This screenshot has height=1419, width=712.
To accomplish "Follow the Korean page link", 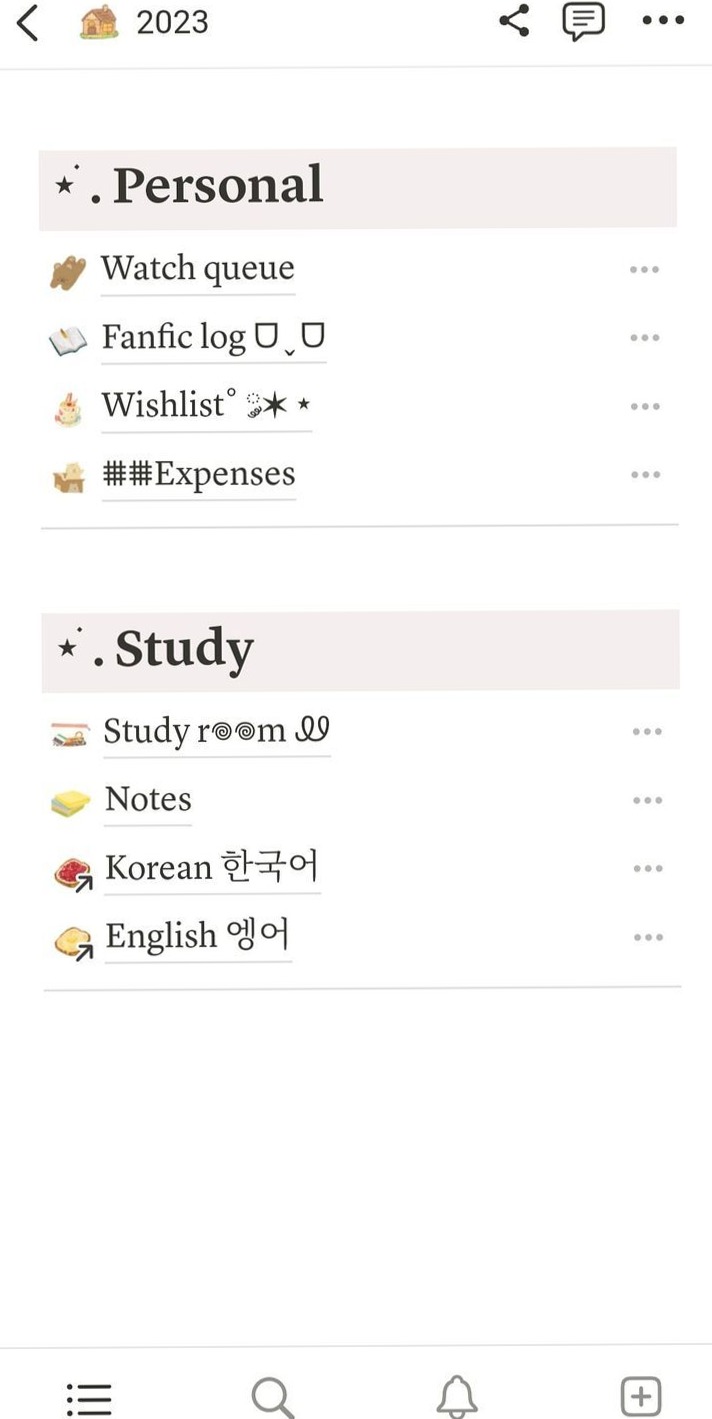I will (211, 868).
